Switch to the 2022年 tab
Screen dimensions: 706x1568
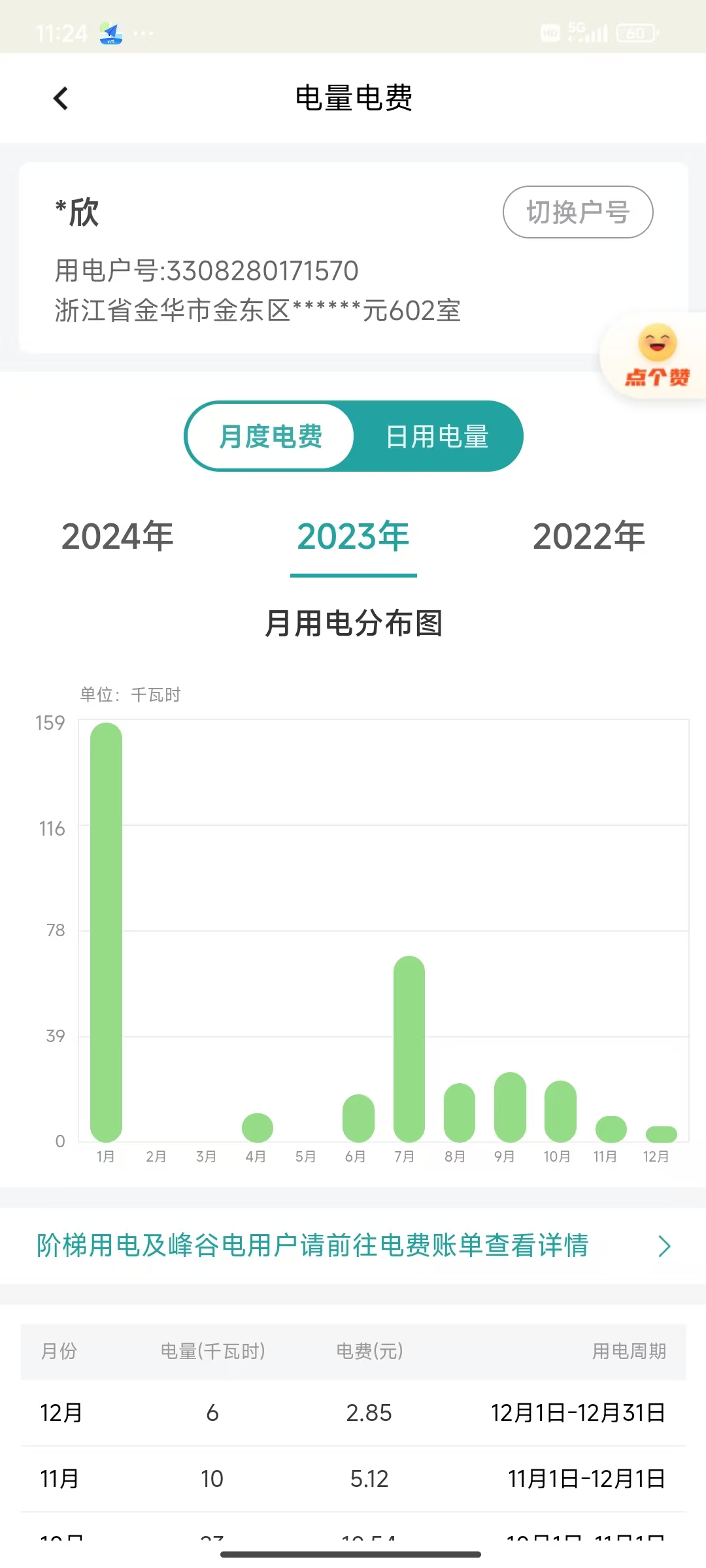point(588,536)
